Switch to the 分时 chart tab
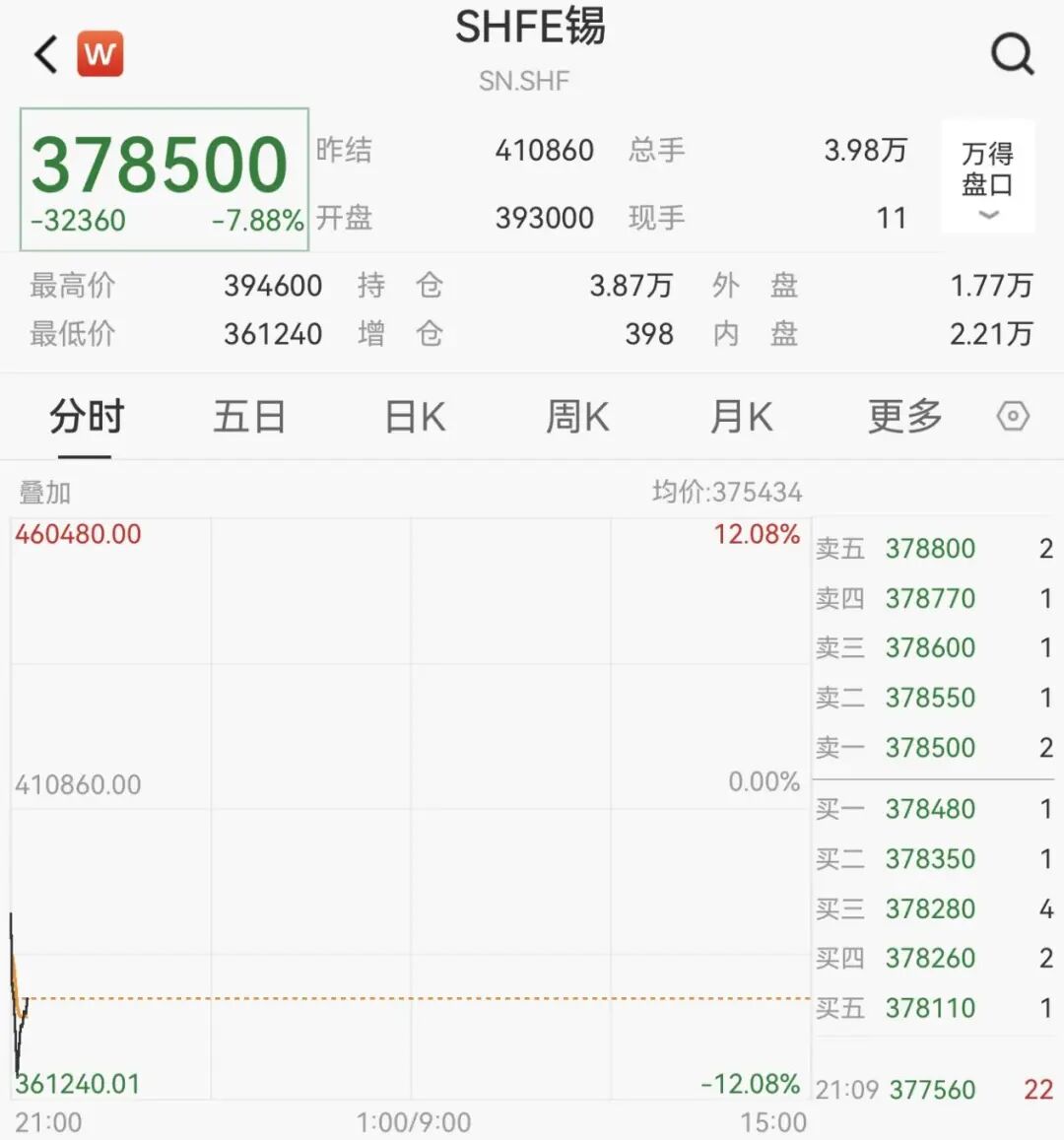The width and height of the screenshot is (1064, 1140). pos(86,417)
